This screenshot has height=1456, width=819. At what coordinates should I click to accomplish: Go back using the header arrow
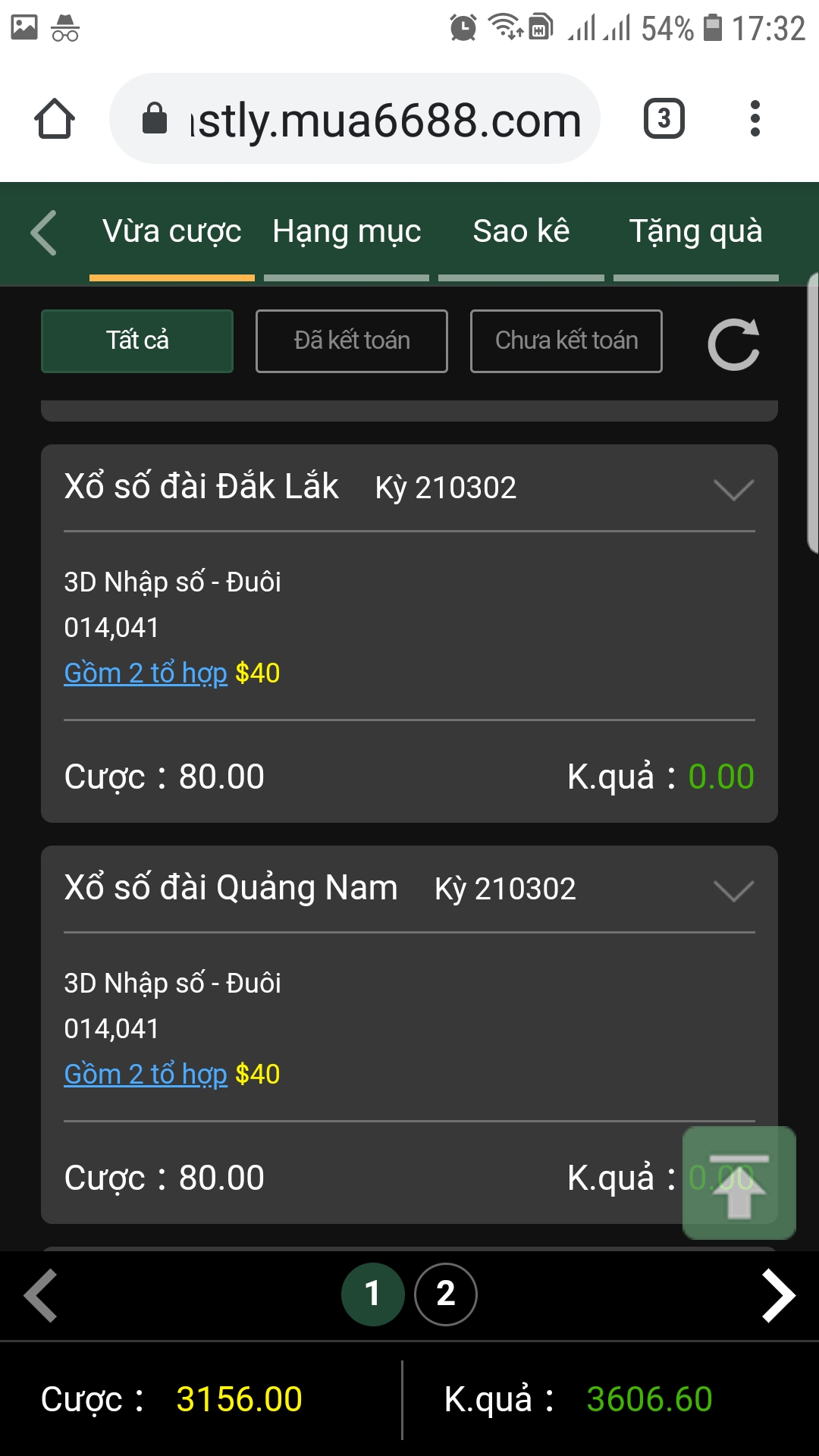pos(44,232)
